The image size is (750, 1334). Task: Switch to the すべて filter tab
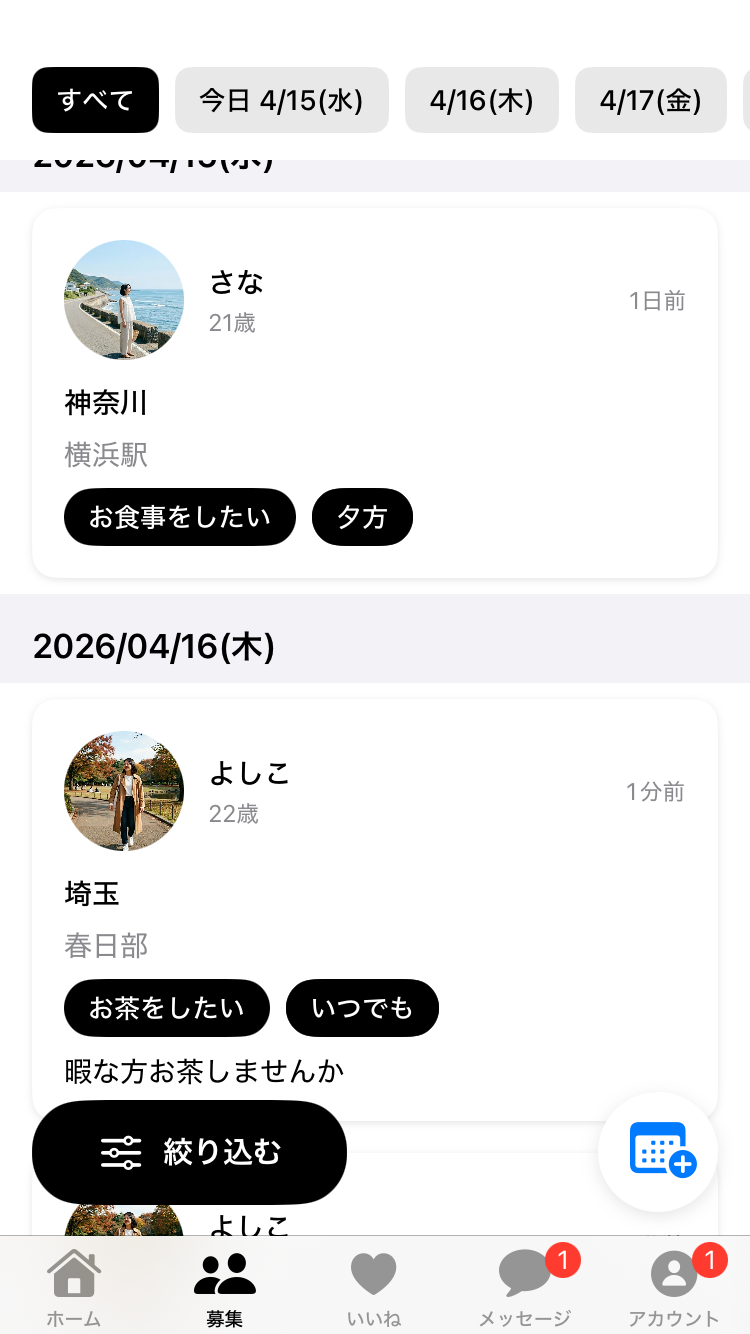[x=95, y=100]
